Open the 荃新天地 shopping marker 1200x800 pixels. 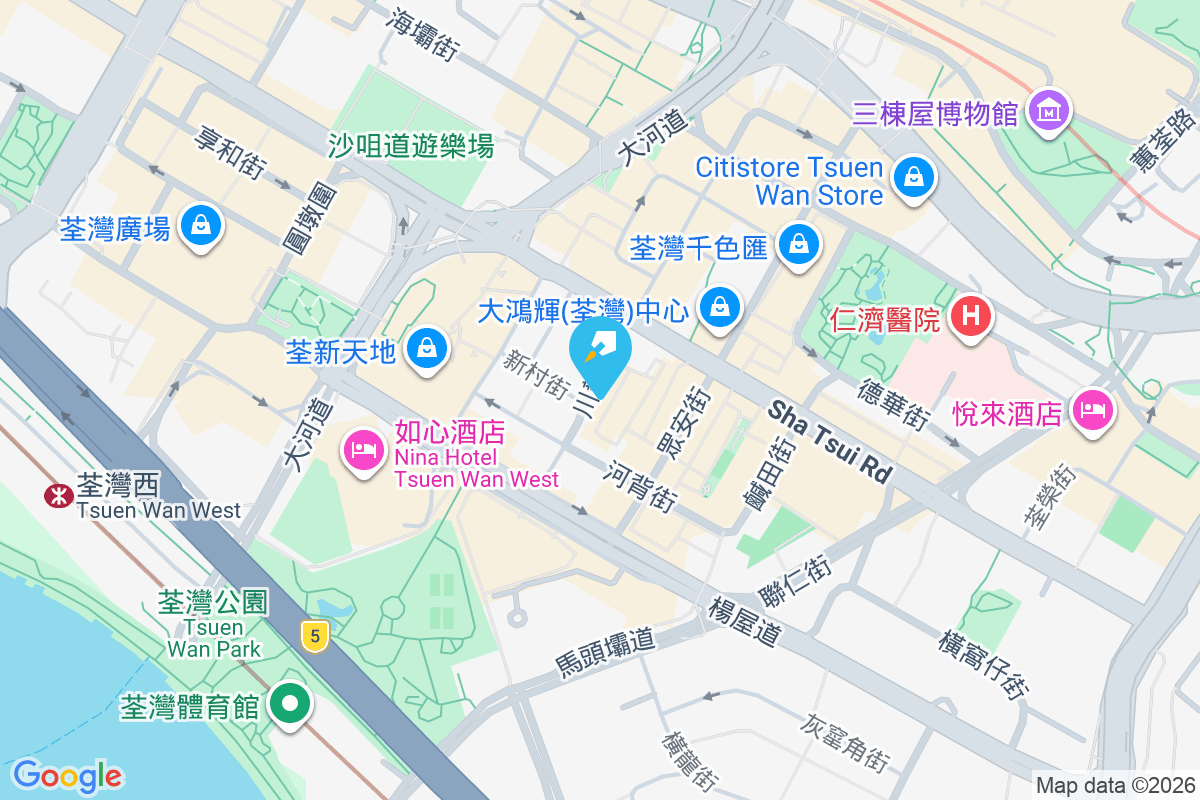(427, 349)
